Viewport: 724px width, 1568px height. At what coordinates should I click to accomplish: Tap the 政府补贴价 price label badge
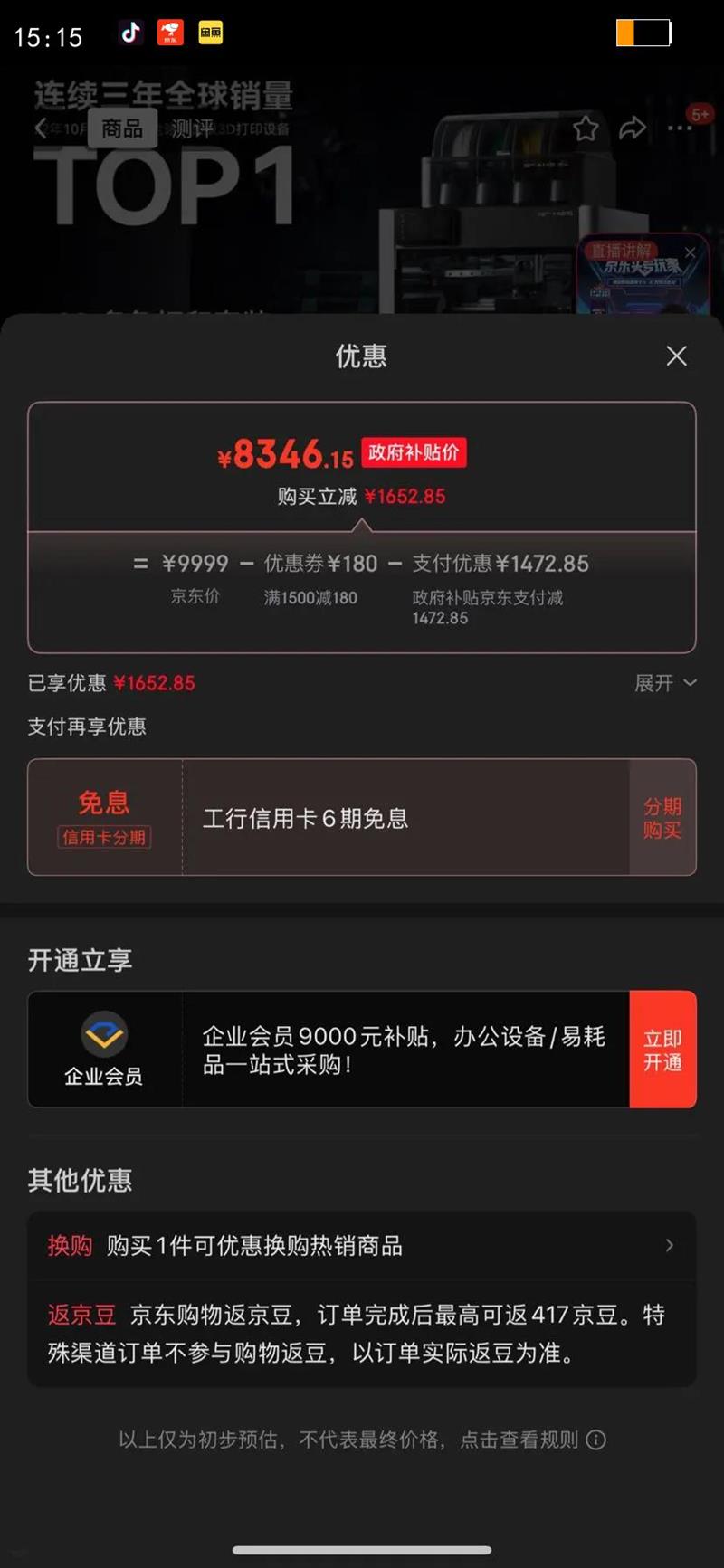tap(414, 452)
